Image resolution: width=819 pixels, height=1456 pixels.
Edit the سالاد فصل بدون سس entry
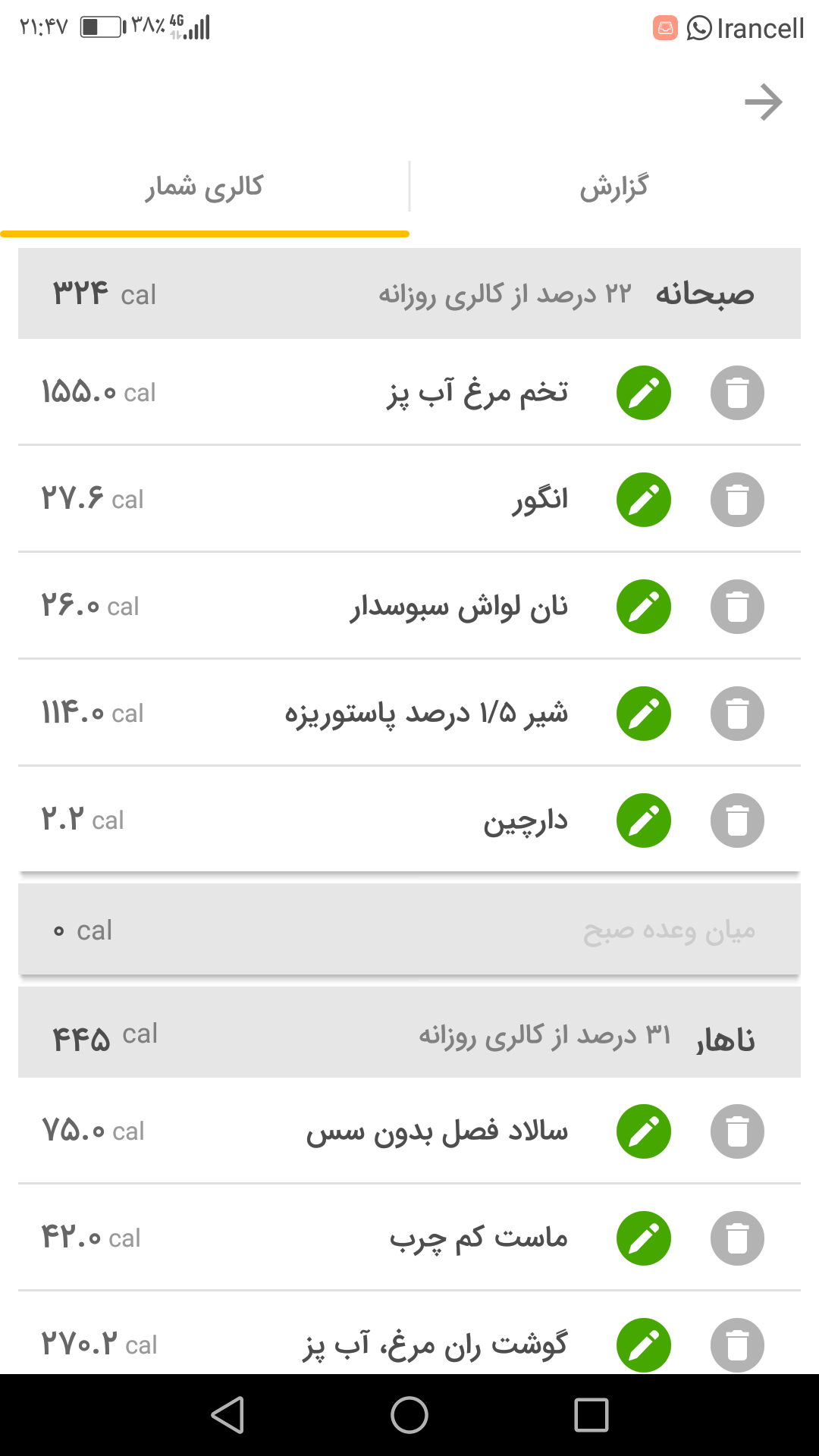(644, 1131)
